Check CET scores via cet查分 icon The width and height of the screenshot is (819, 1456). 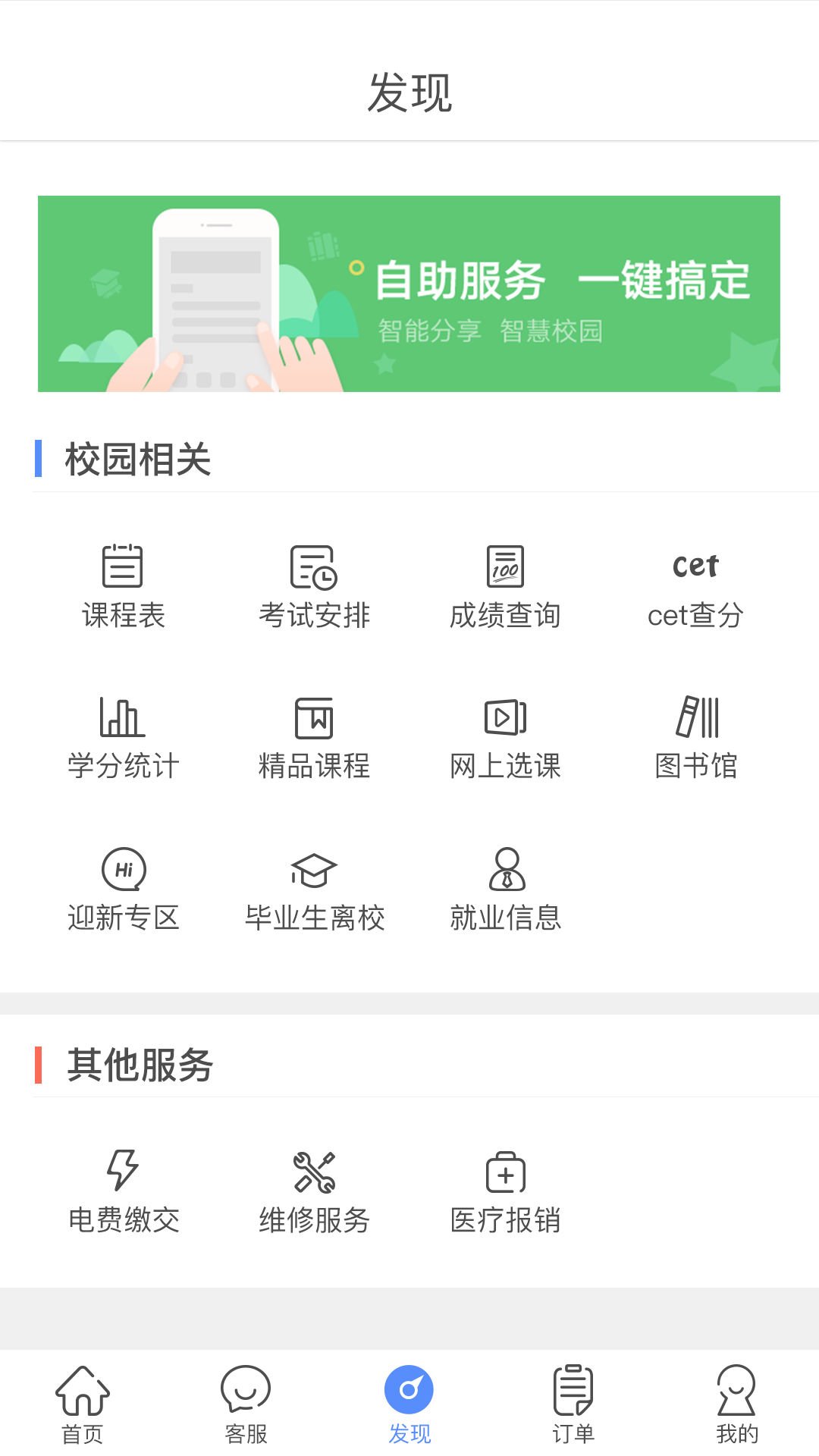coord(694,584)
